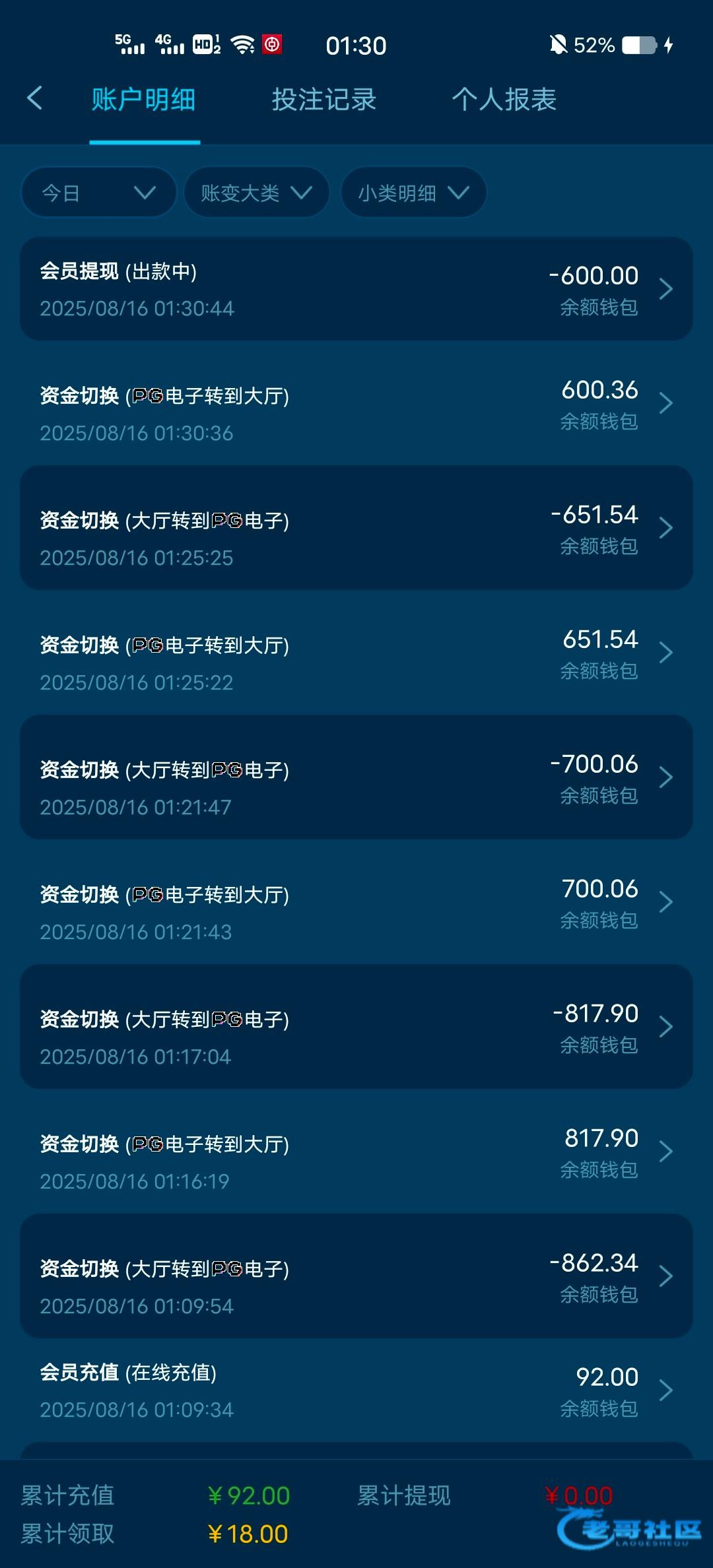This screenshot has width=713, height=1568.
Task: Open the -817.90 大厅转到PG电子 record
Action: 356,1027
